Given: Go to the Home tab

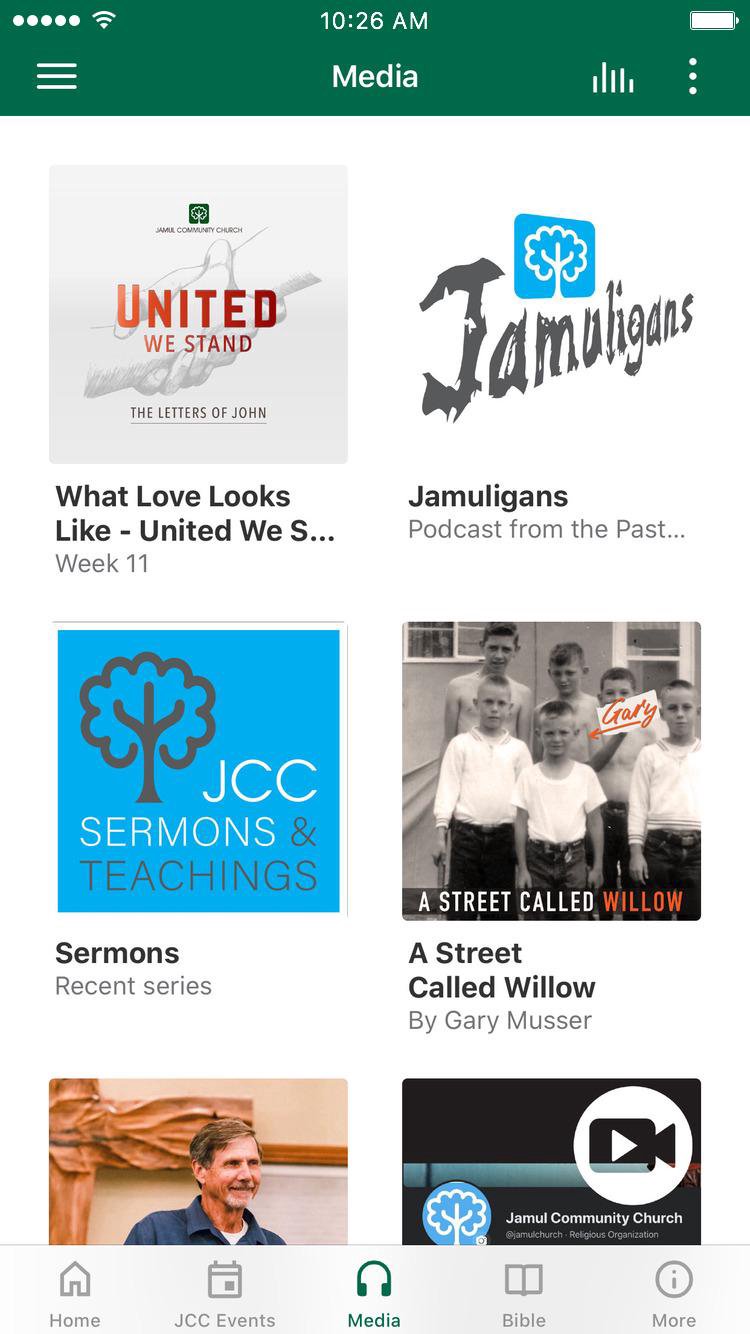Looking at the screenshot, I should [x=75, y=1293].
